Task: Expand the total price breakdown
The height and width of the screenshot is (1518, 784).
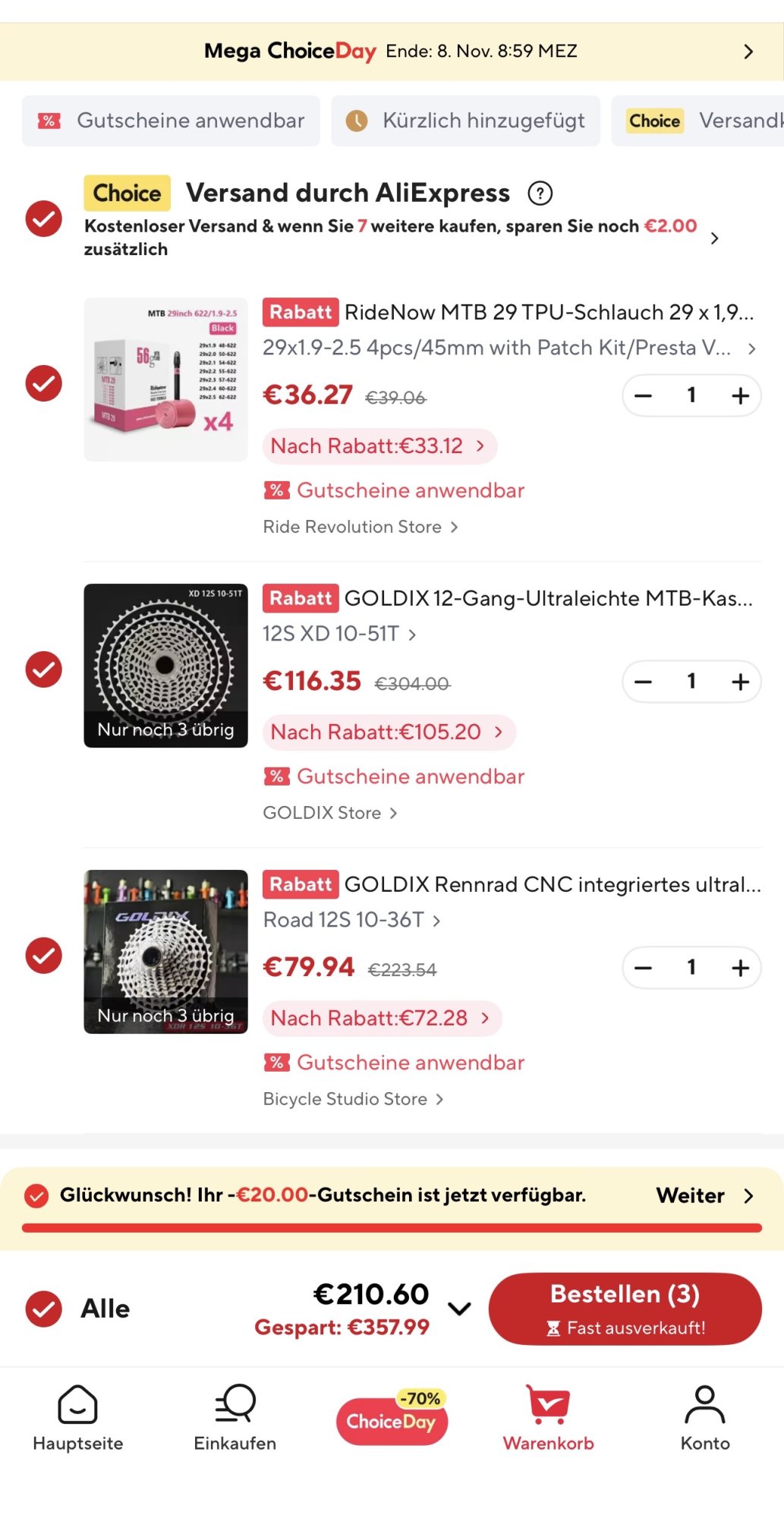Action: [x=459, y=1309]
